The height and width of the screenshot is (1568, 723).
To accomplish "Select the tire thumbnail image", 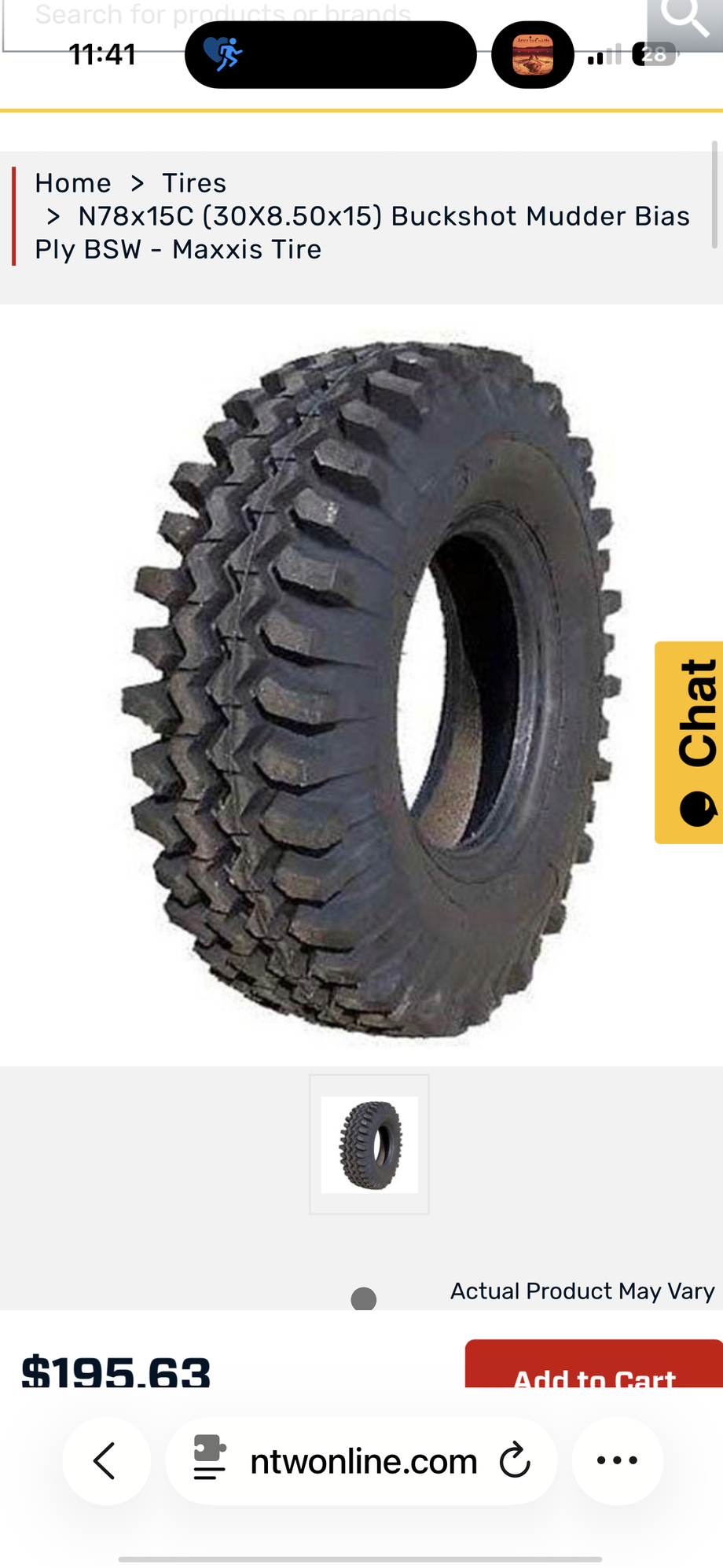I will tap(369, 1144).
